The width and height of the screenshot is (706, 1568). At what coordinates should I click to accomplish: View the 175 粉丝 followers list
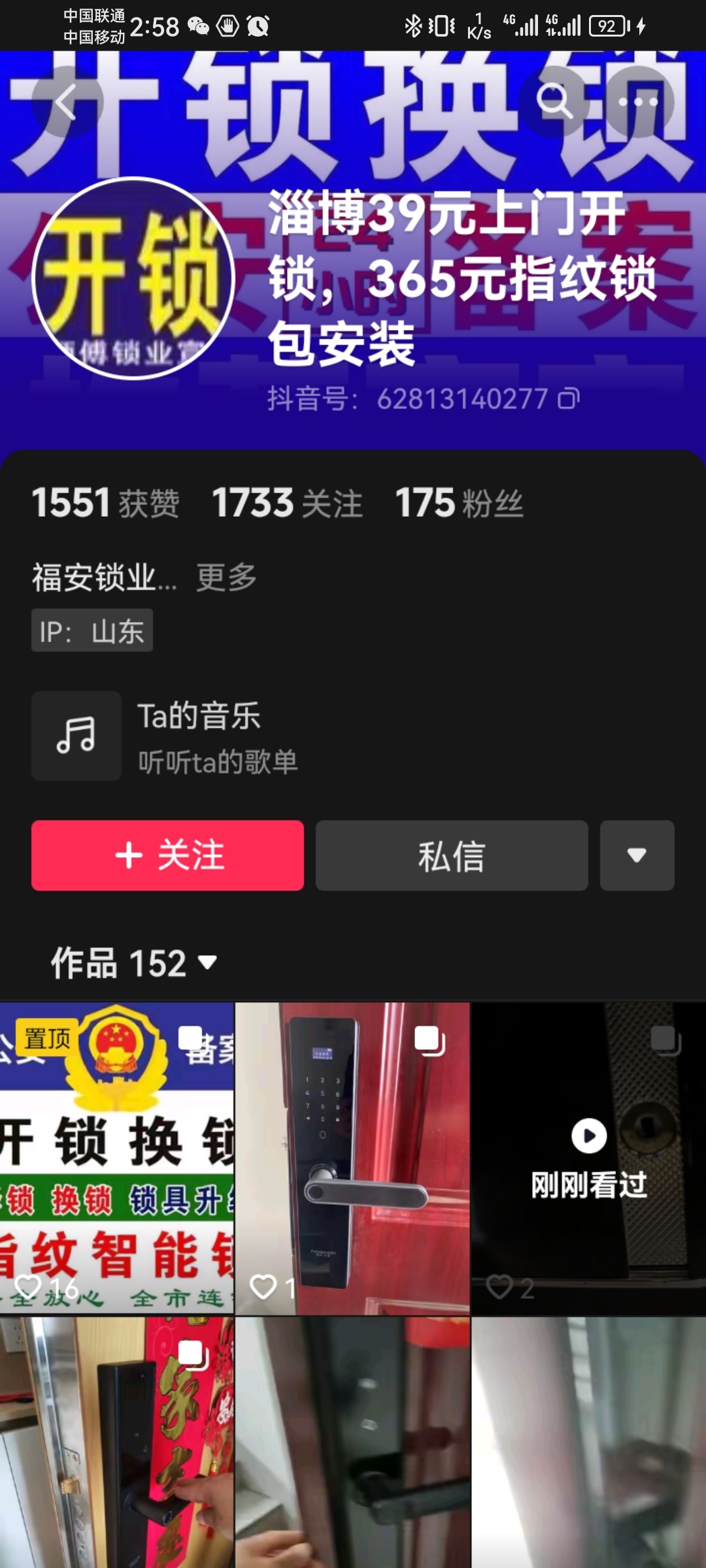tap(459, 503)
